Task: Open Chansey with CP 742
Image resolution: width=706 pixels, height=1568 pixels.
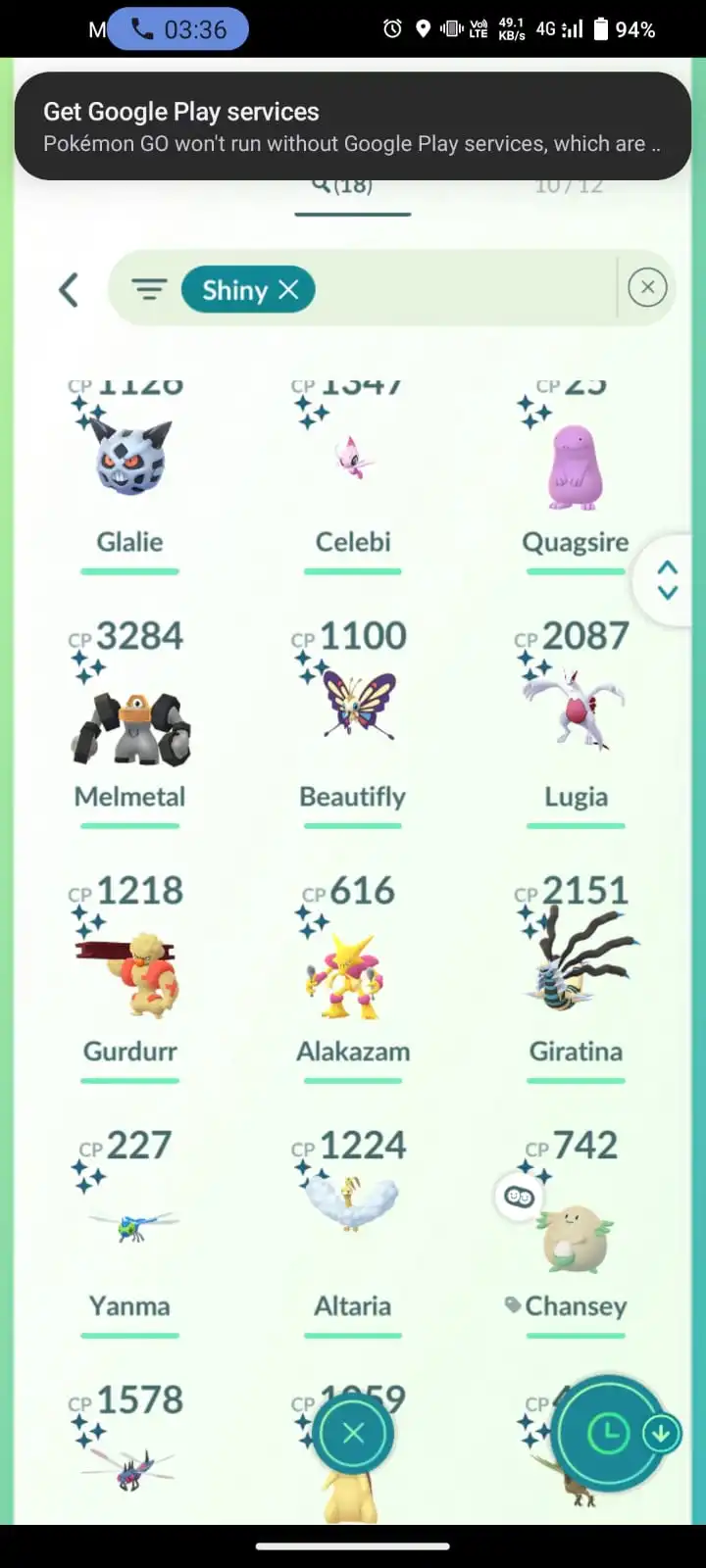Action: [x=575, y=1235]
